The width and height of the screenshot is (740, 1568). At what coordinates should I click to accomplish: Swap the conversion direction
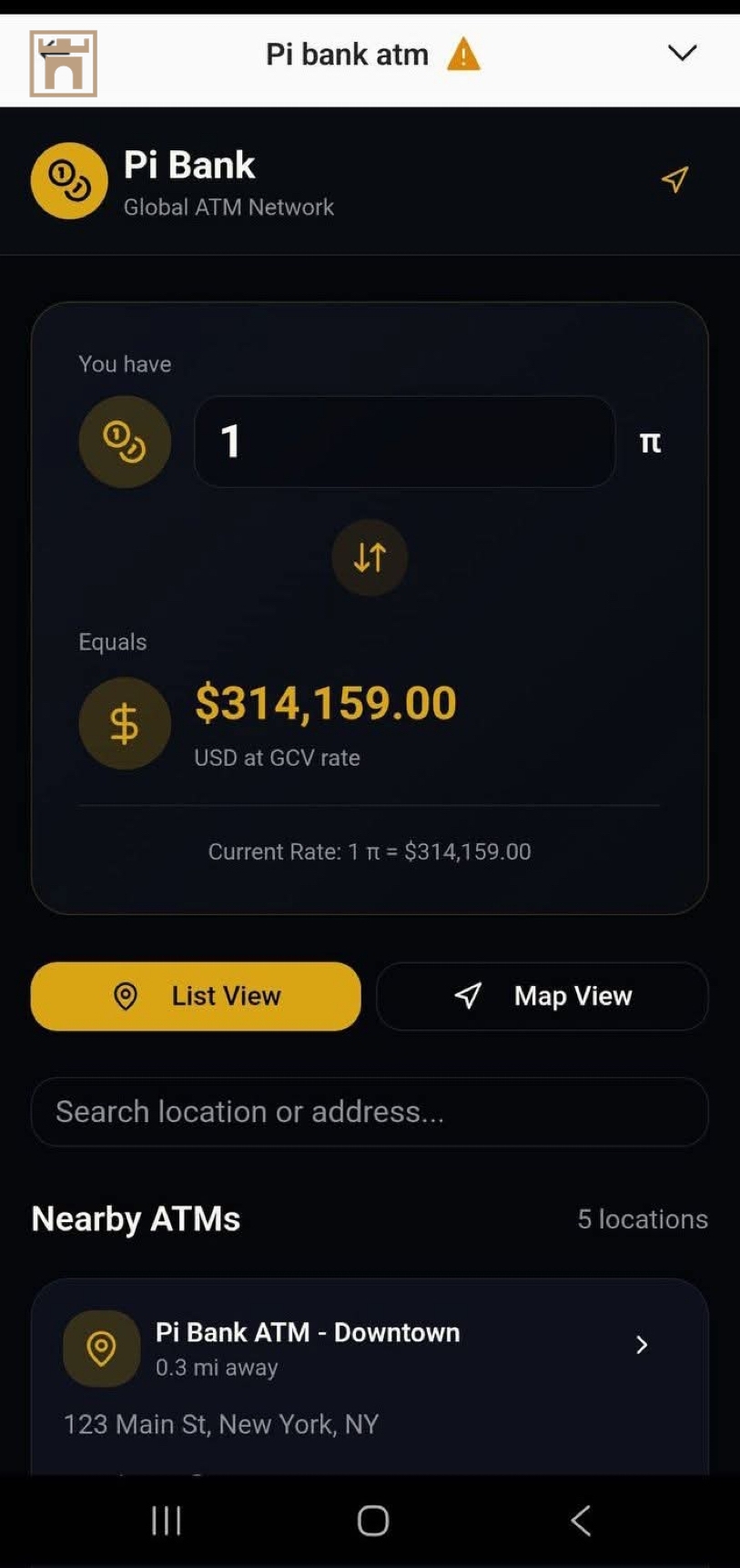pos(370,557)
